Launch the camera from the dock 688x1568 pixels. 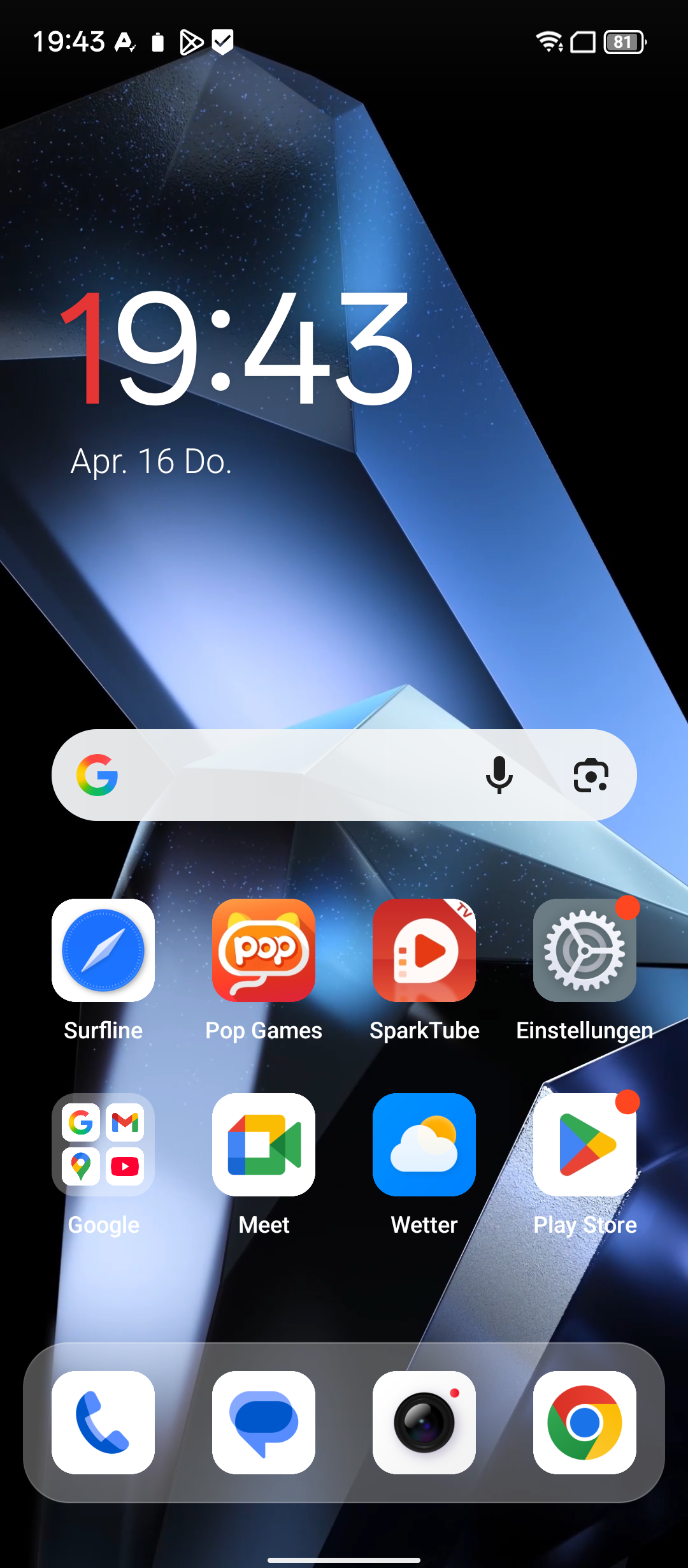point(424,1423)
